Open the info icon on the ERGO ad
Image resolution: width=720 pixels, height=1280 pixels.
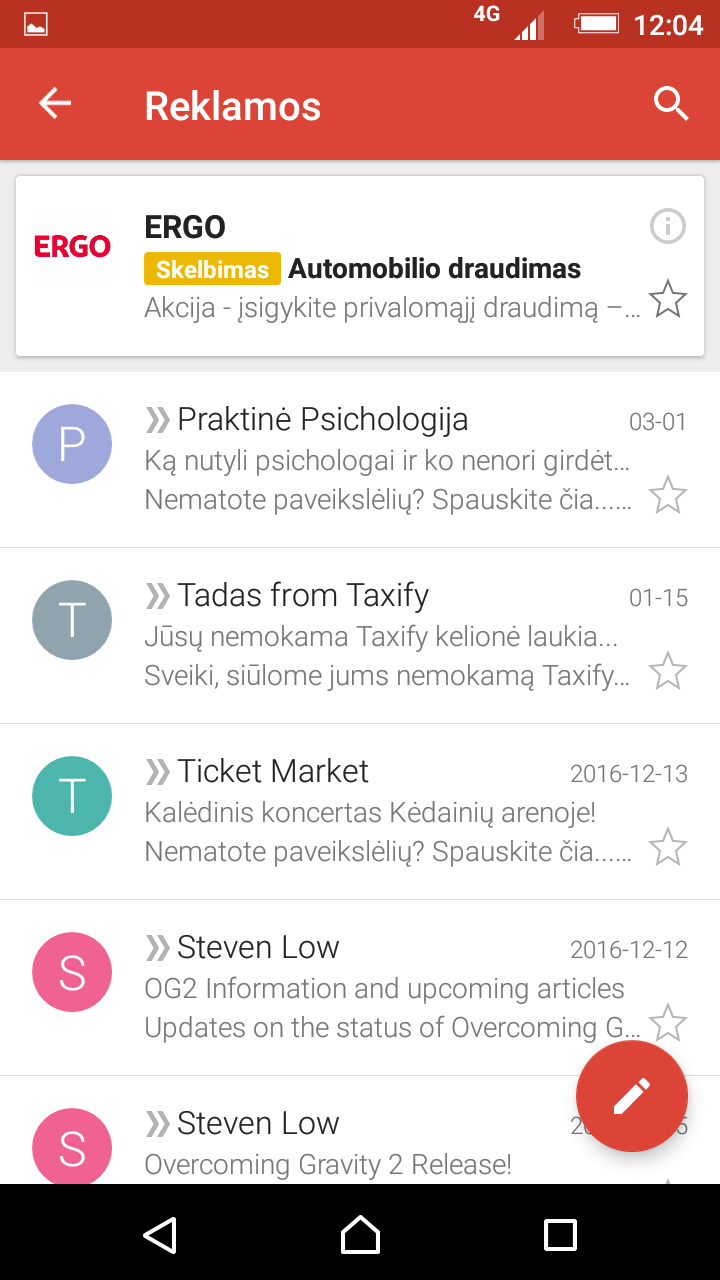coord(667,226)
